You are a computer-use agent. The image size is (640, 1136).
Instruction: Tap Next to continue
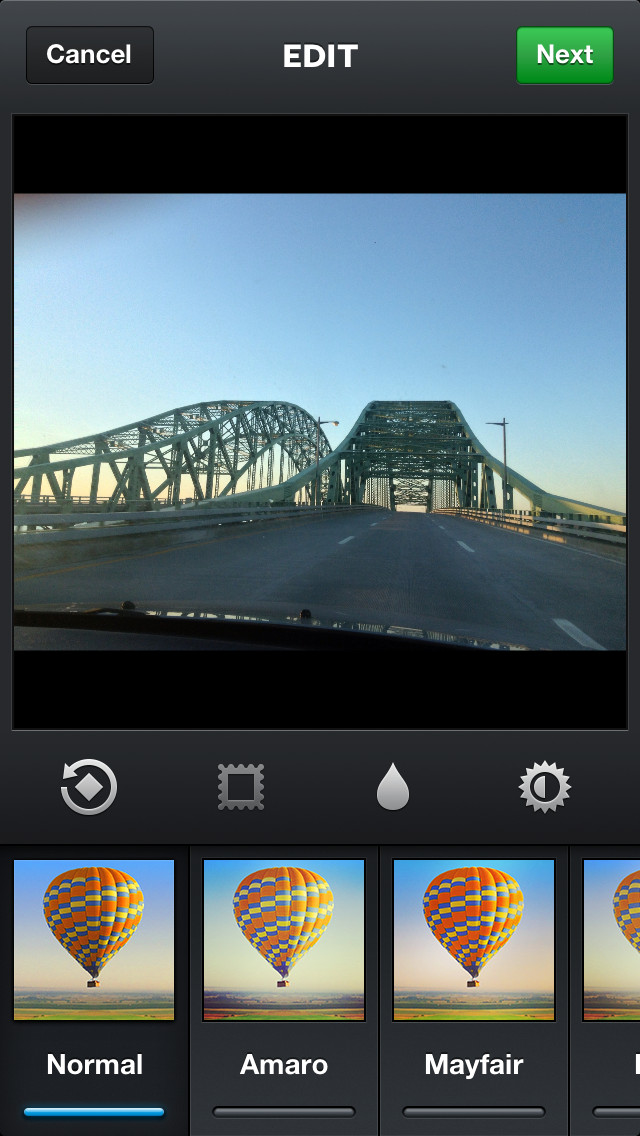565,55
